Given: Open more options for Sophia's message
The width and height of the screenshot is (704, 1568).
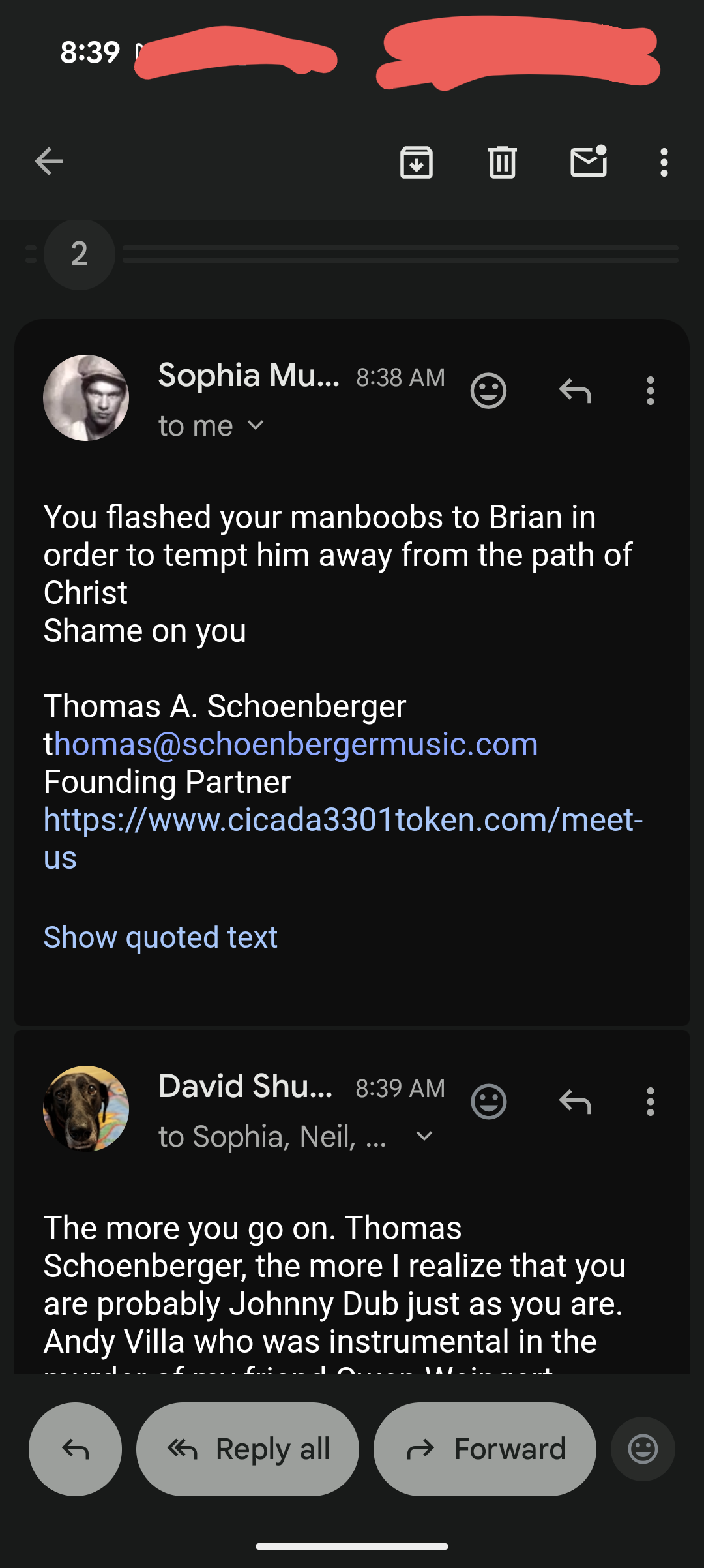Looking at the screenshot, I should [x=650, y=391].
